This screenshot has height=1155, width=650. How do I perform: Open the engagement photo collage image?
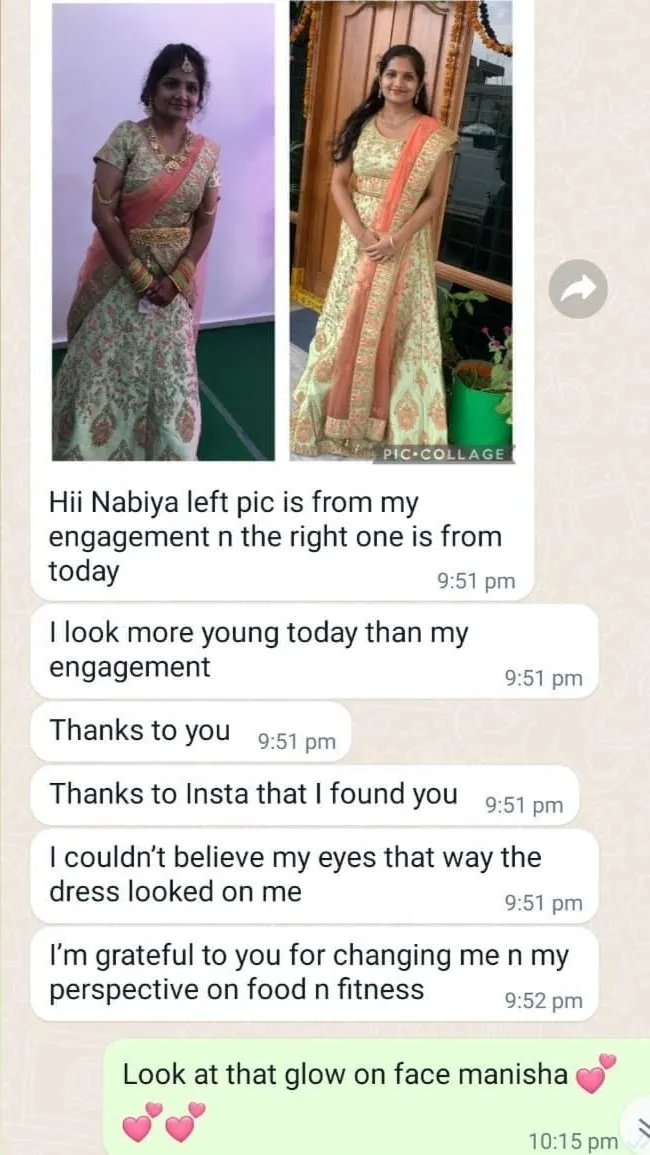pos(282,232)
